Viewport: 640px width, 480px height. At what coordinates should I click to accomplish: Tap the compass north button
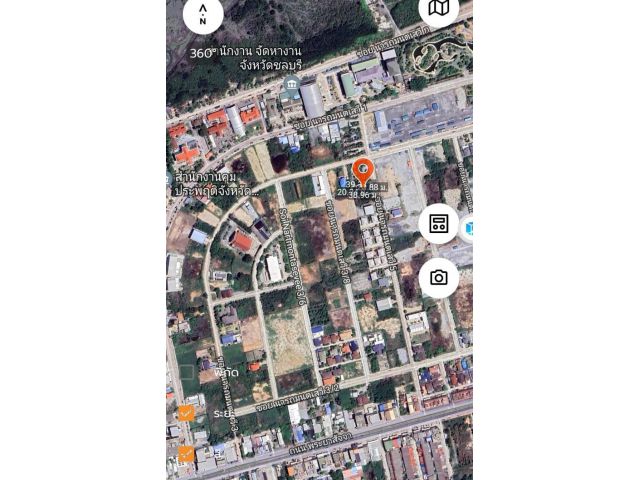[203, 14]
